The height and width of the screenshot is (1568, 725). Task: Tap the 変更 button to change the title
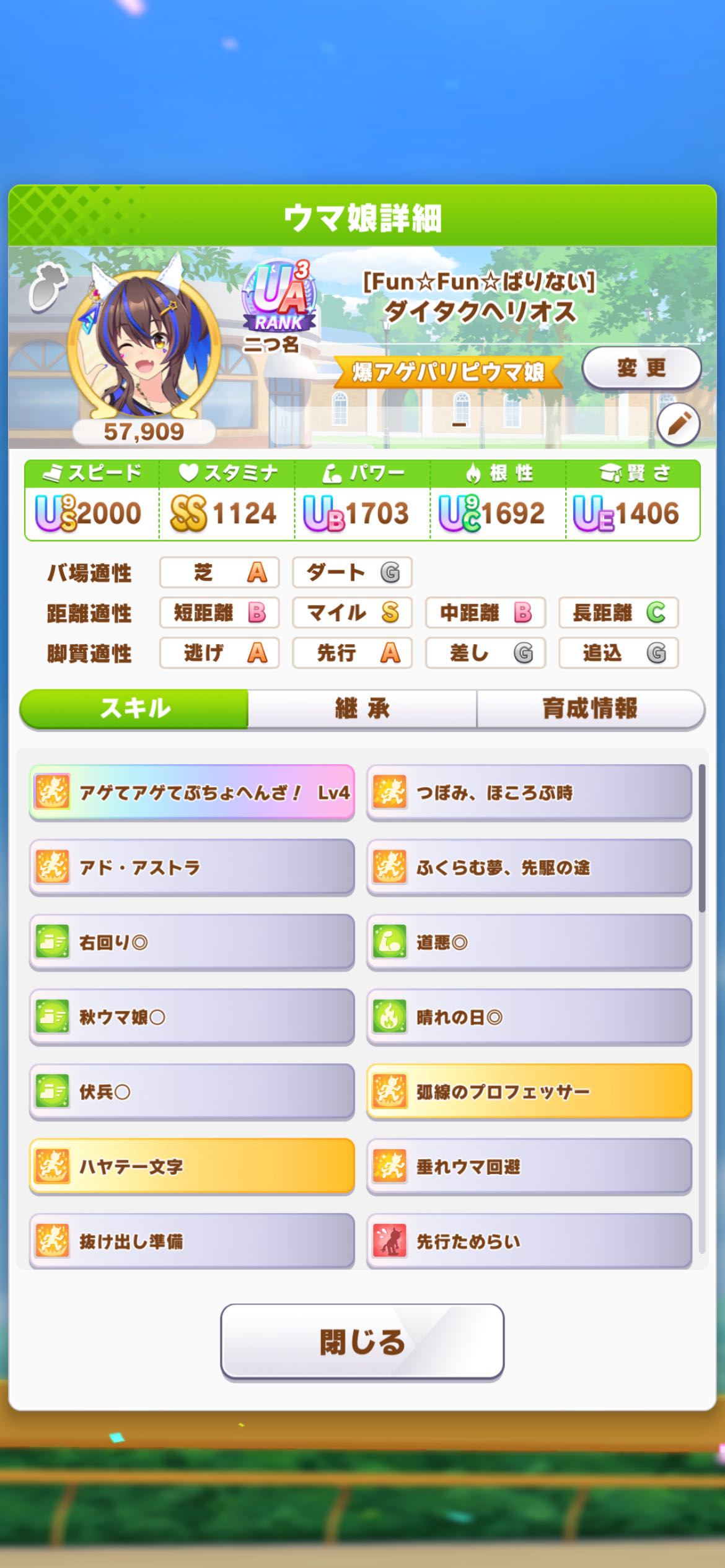tap(641, 368)
